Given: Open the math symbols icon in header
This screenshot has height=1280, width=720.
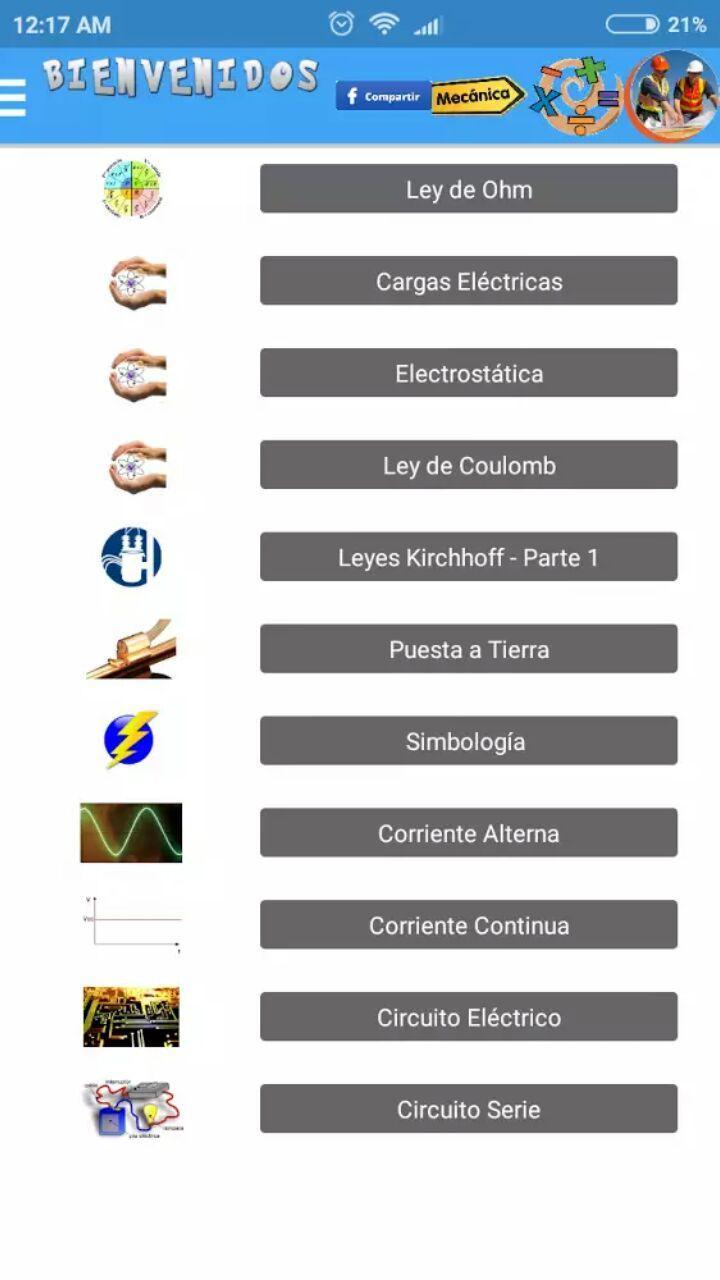Looking at the screenshot, I should point(575,96).
